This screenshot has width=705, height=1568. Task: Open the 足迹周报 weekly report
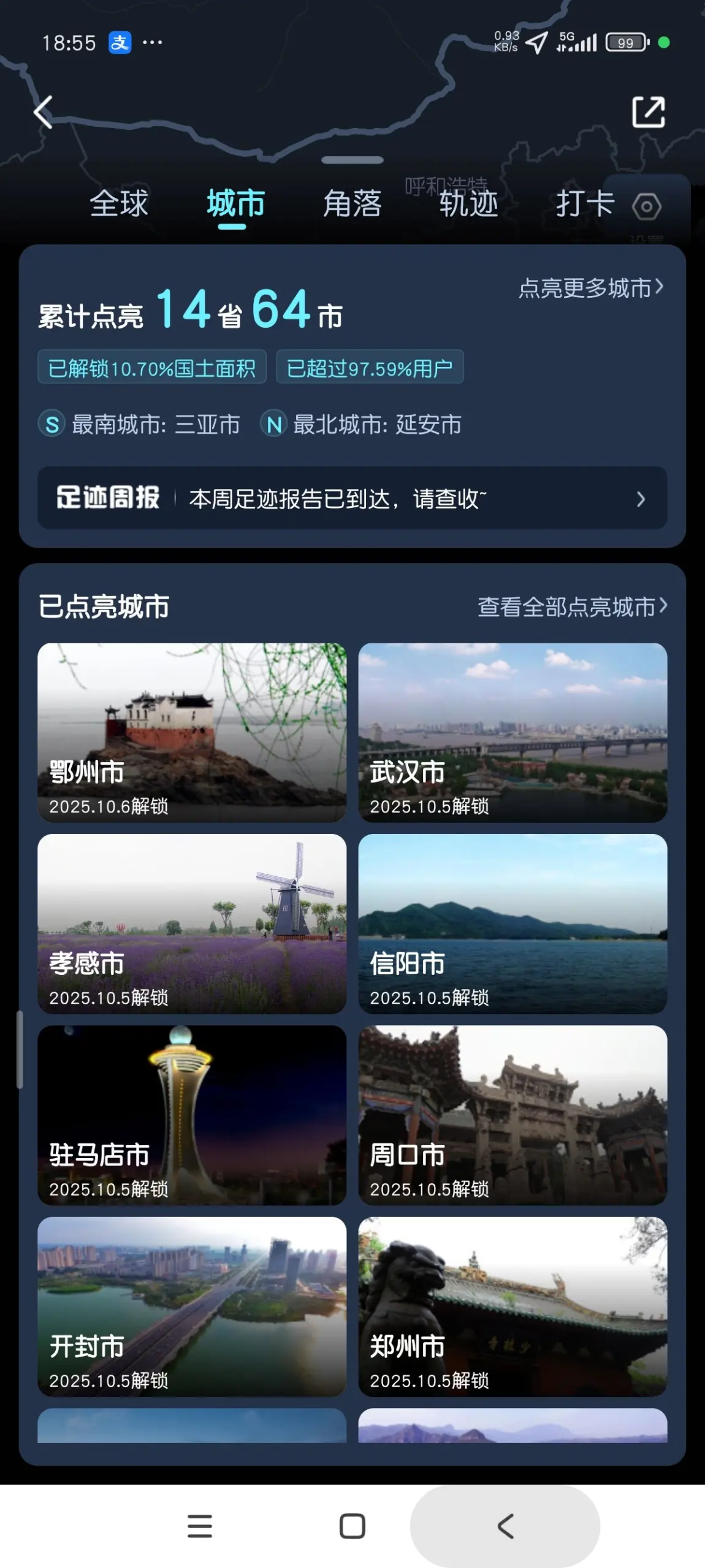point(352,498)
